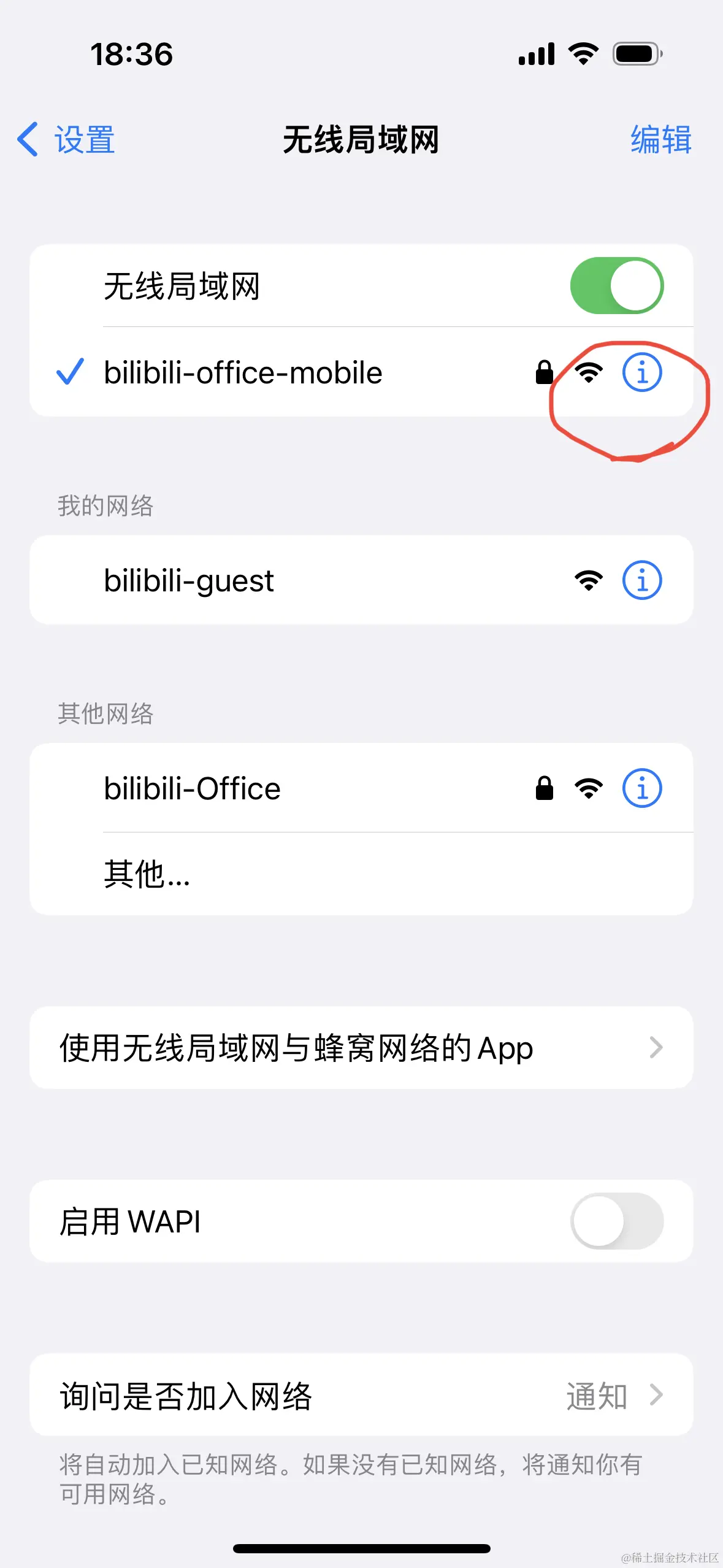Go back to 设置
Image resolution: width=723 pixels, height=1568 pixels.
pos(66,140)
